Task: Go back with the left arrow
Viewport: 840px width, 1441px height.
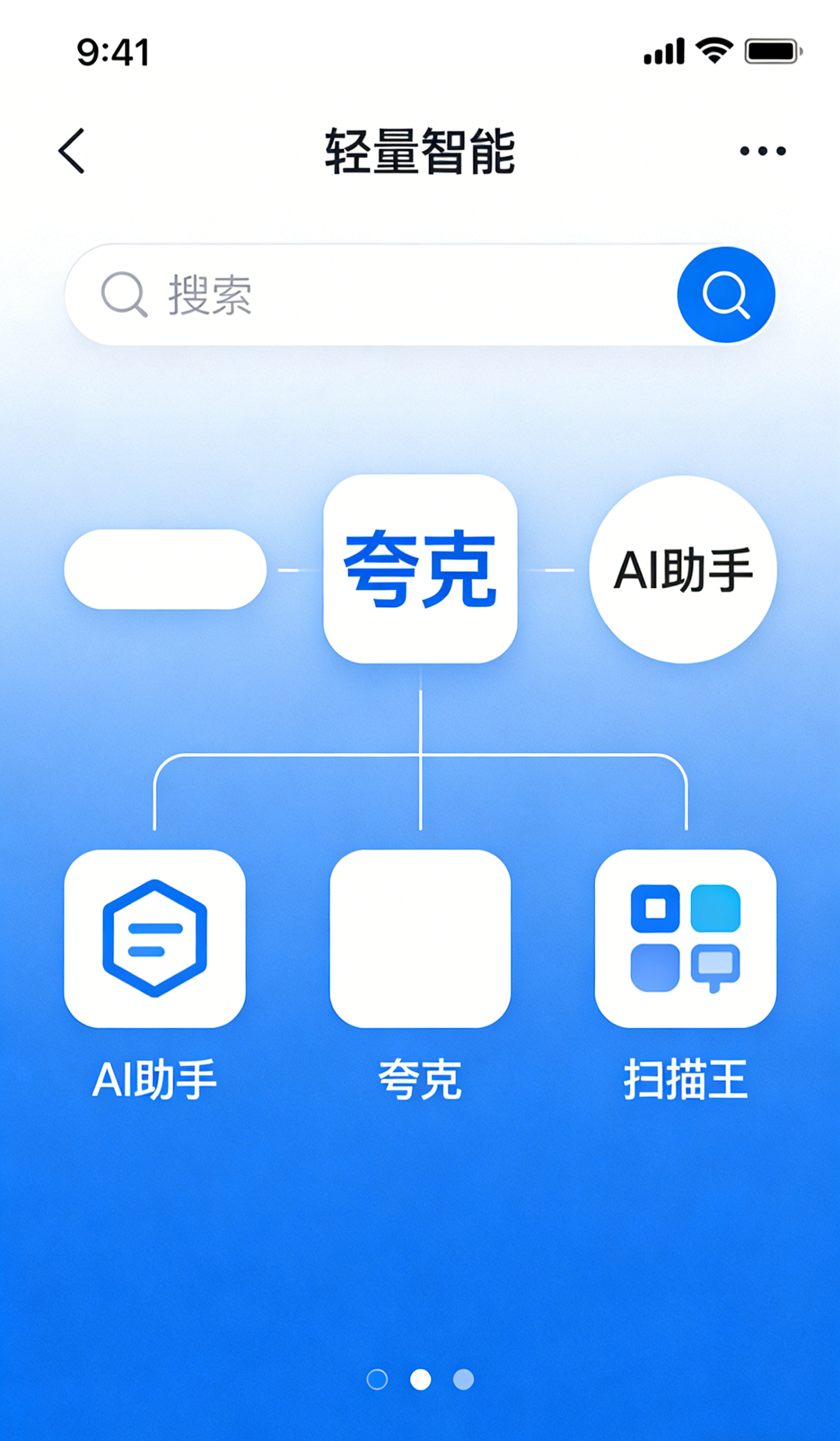Action: coord(71,150)
